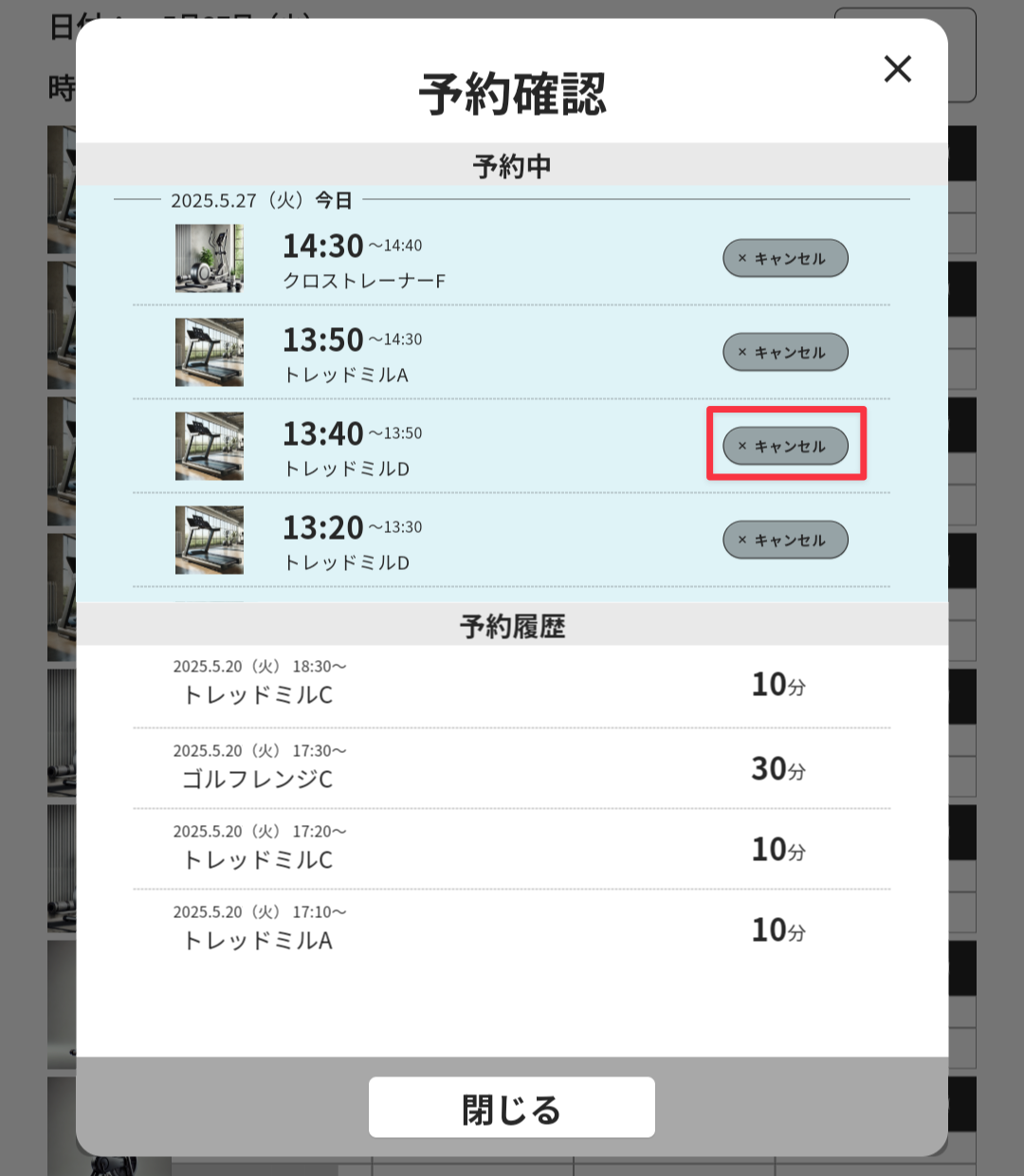Cancel the 13:50 トレッドミルA reservation
1024x1176 pixels.
pyautogui.click(x=785, y=352)
